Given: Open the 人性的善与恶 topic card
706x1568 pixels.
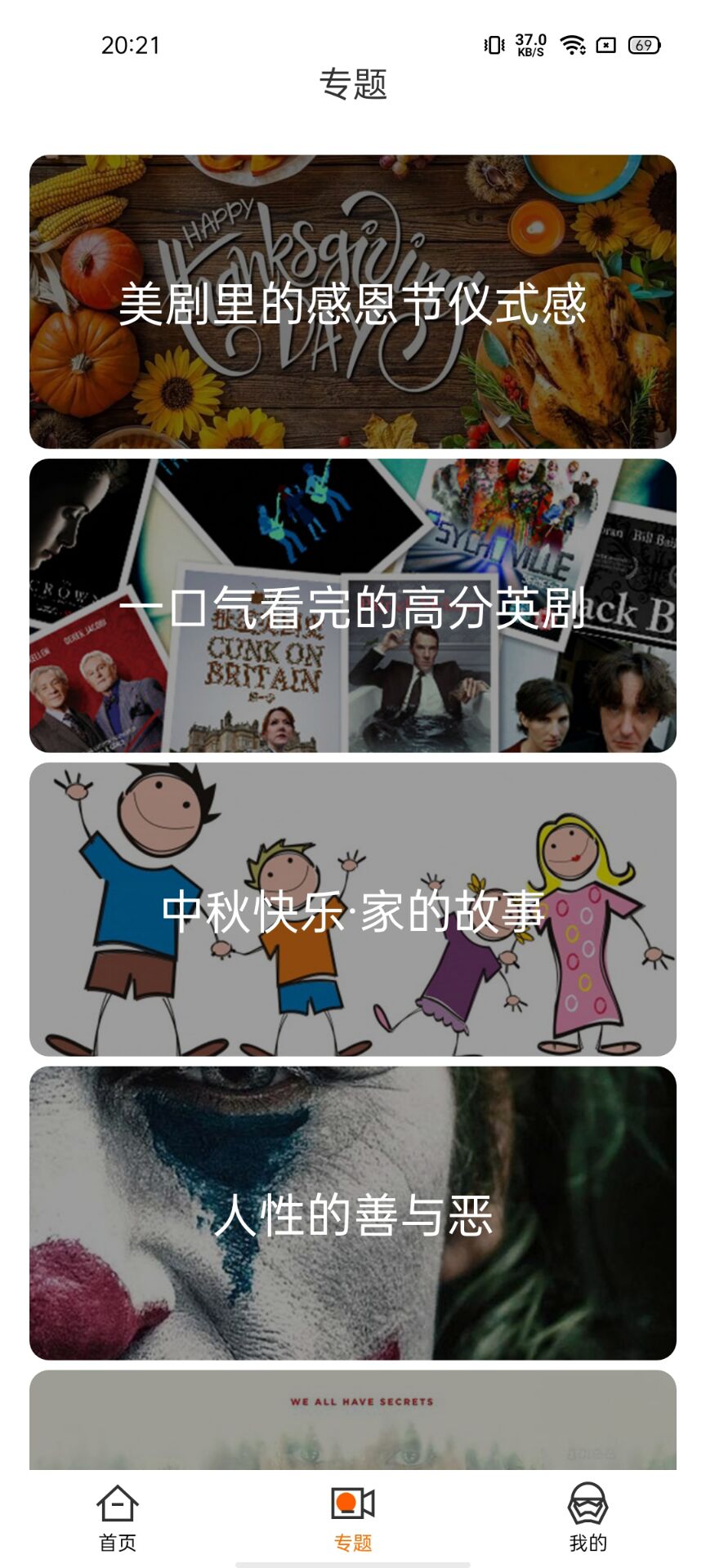Looking at the screenshot, I should 353,1214.
